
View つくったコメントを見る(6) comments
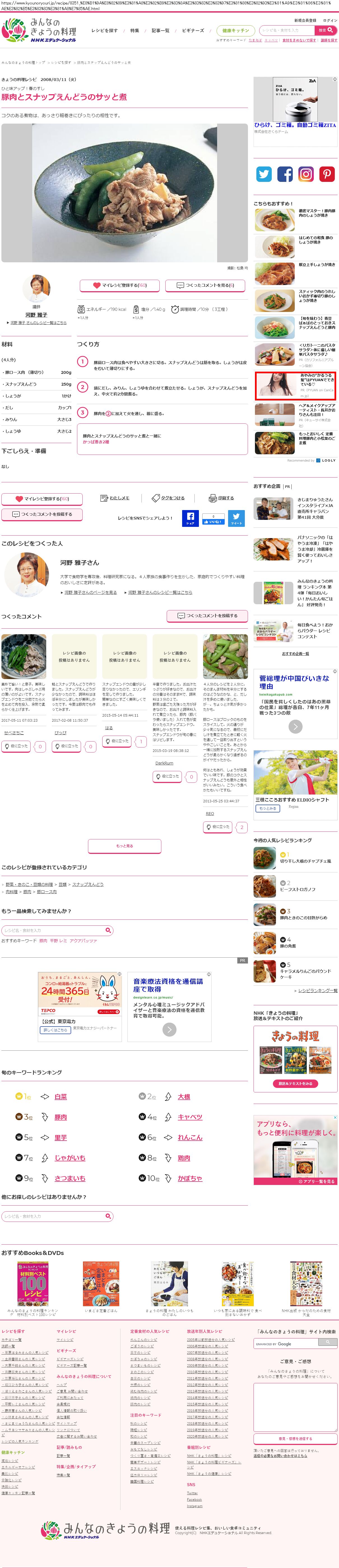pyautogui.click(x=204, y=285)
